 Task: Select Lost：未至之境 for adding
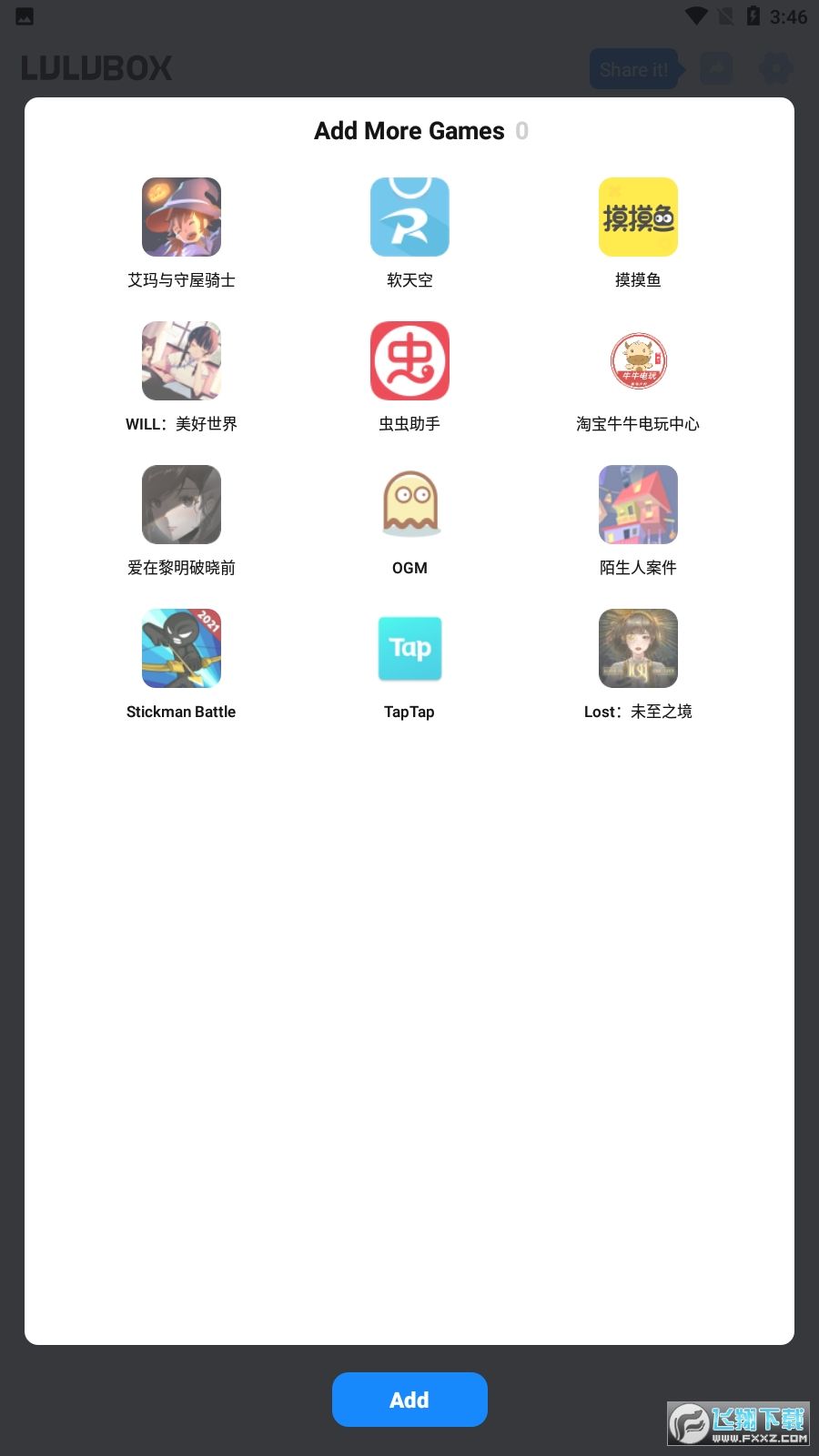pos(638,648)
